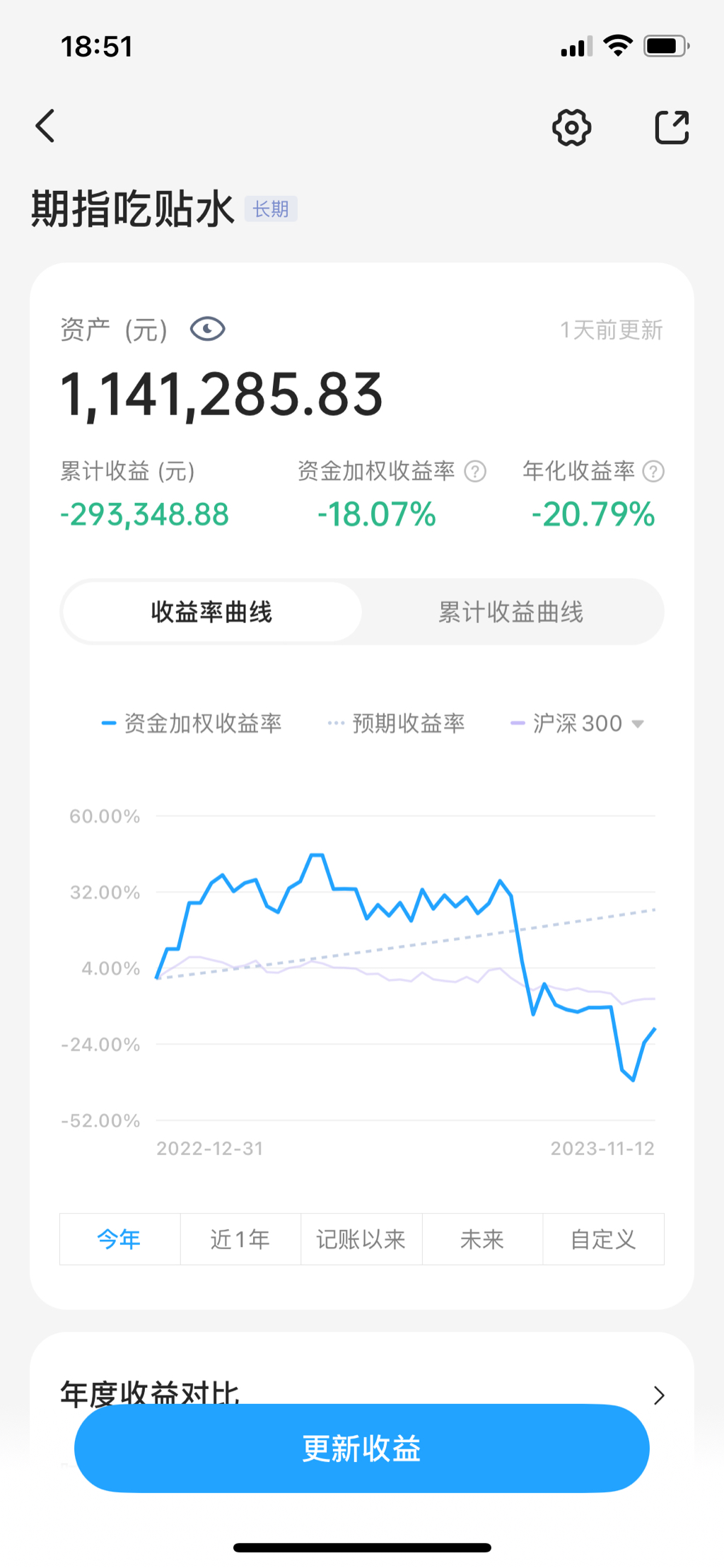Choose the 自定义 date range
This screenshot has width=724, height=1568.
[x=603, y=1239]
